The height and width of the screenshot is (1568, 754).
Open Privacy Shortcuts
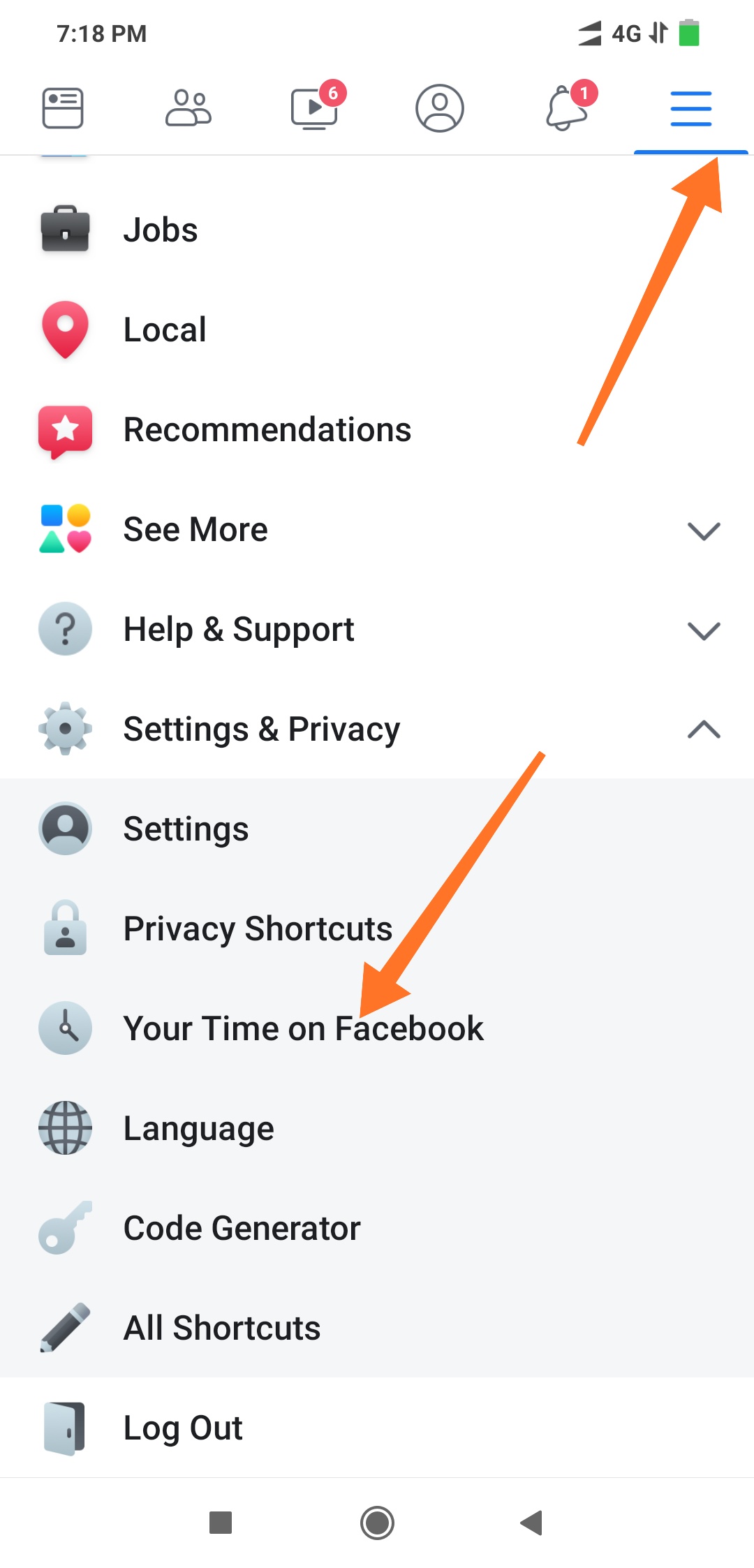coord(257,929)
